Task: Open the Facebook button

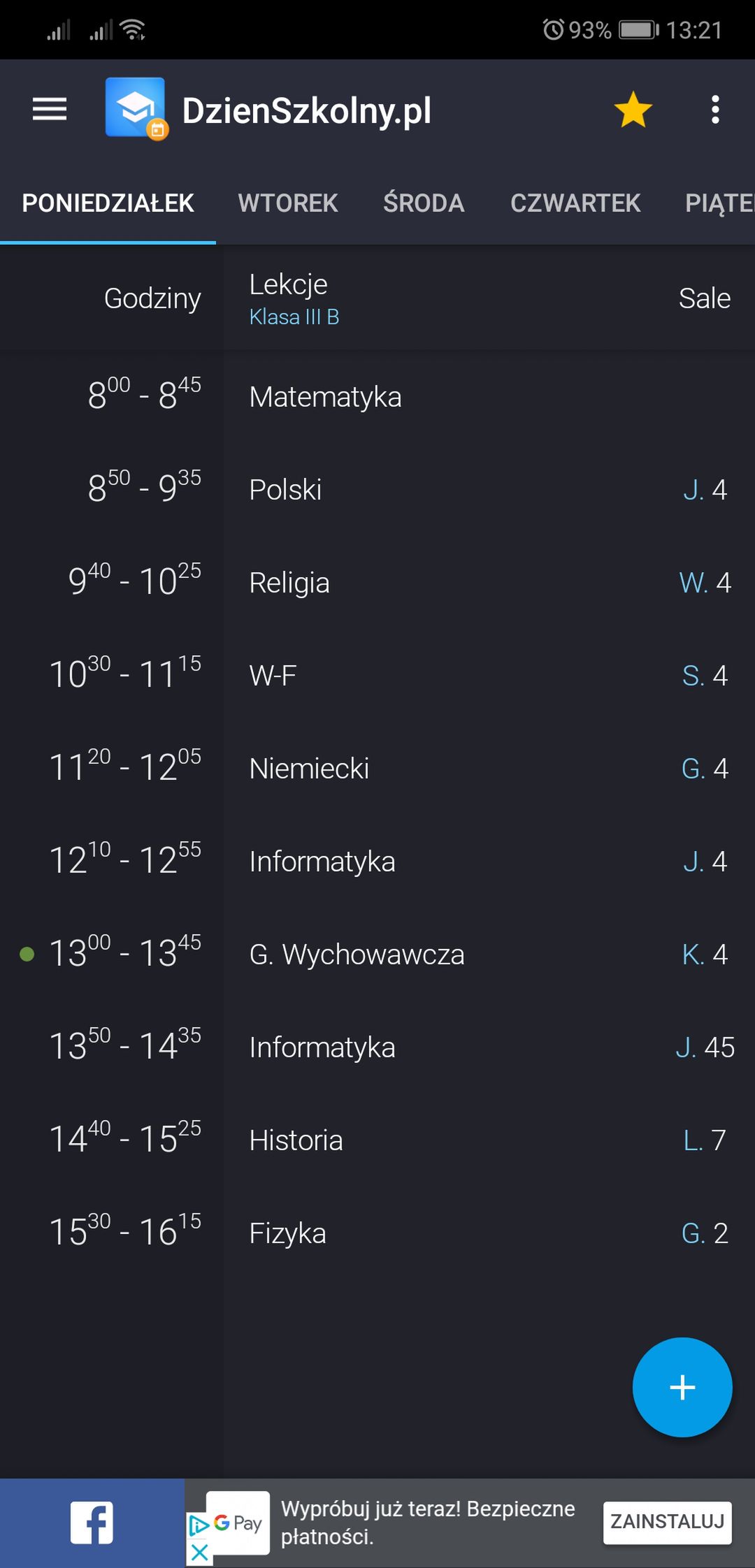Action: 92,1523
